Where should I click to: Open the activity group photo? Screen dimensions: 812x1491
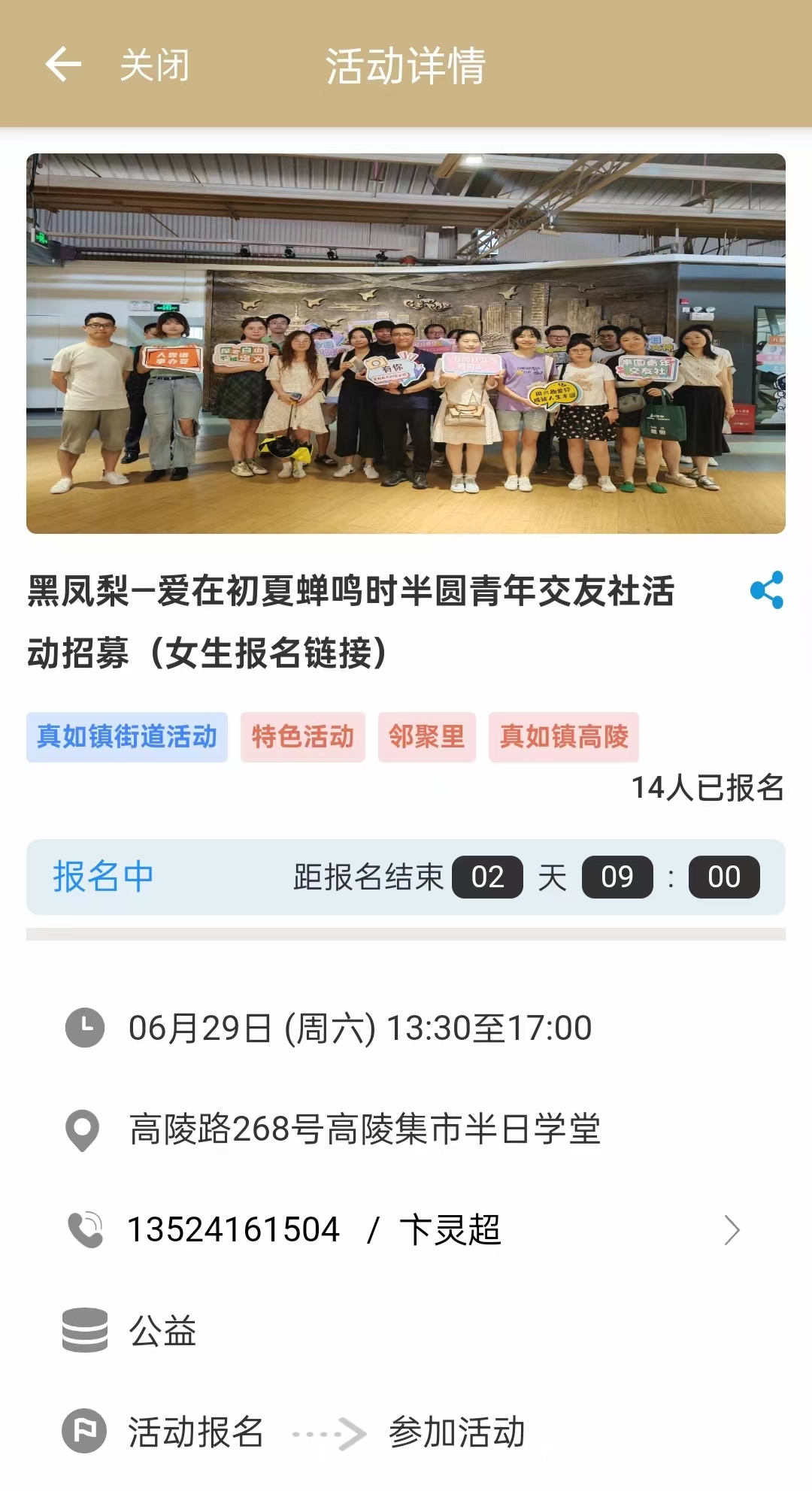tap(406, 344)
